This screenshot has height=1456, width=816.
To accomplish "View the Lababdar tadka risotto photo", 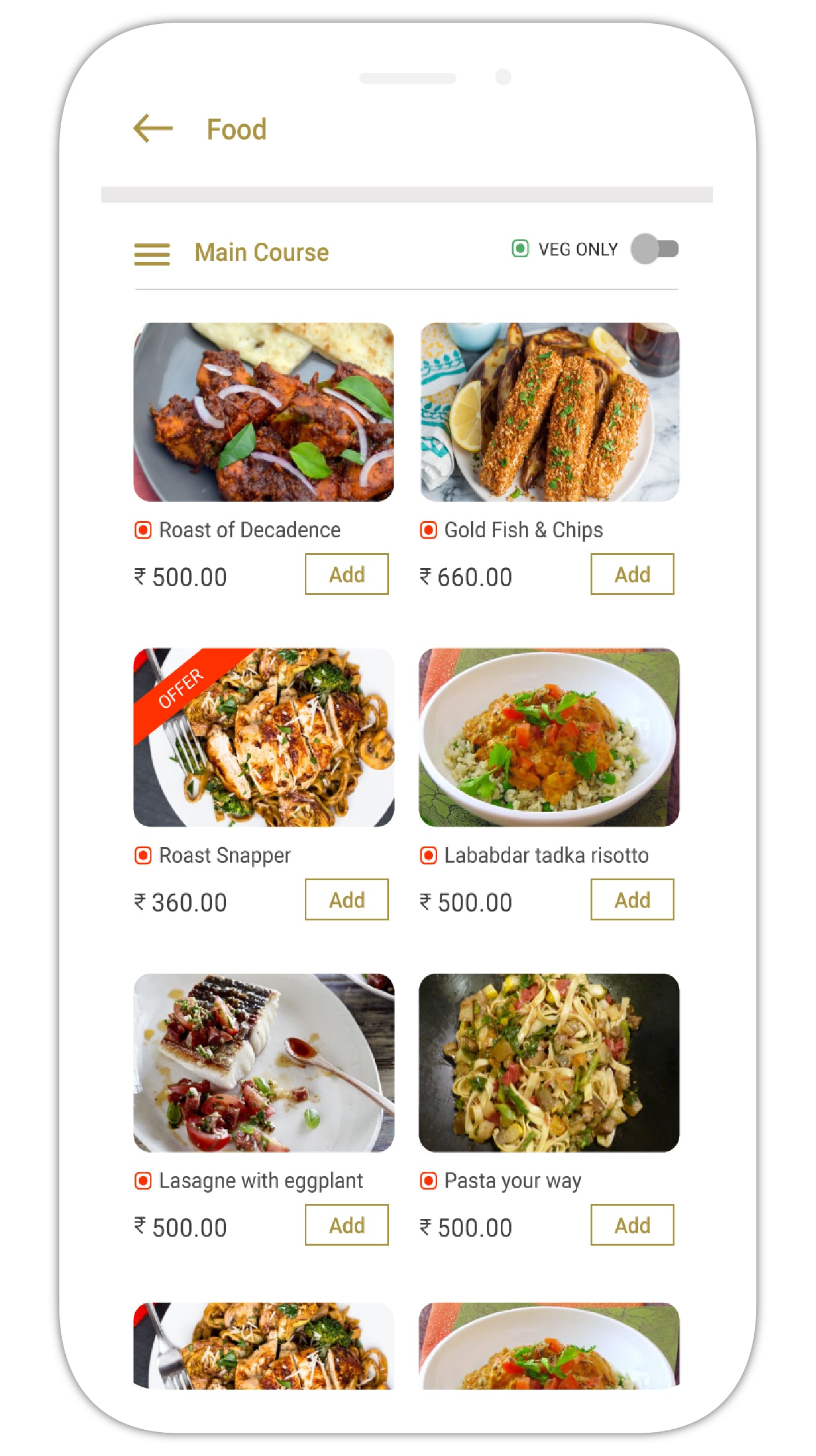I will coord(549,738).
